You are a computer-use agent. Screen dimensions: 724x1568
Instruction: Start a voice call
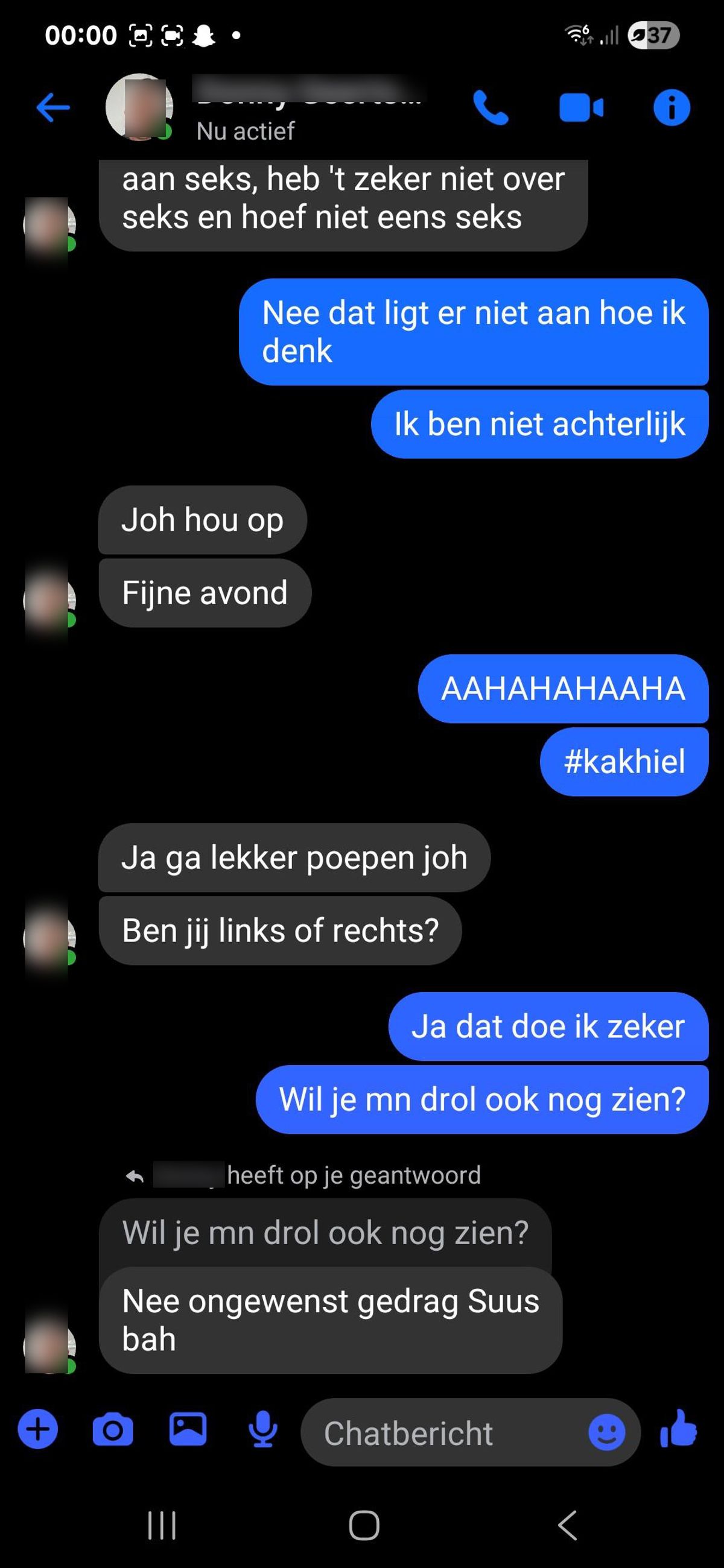point(491,108)
